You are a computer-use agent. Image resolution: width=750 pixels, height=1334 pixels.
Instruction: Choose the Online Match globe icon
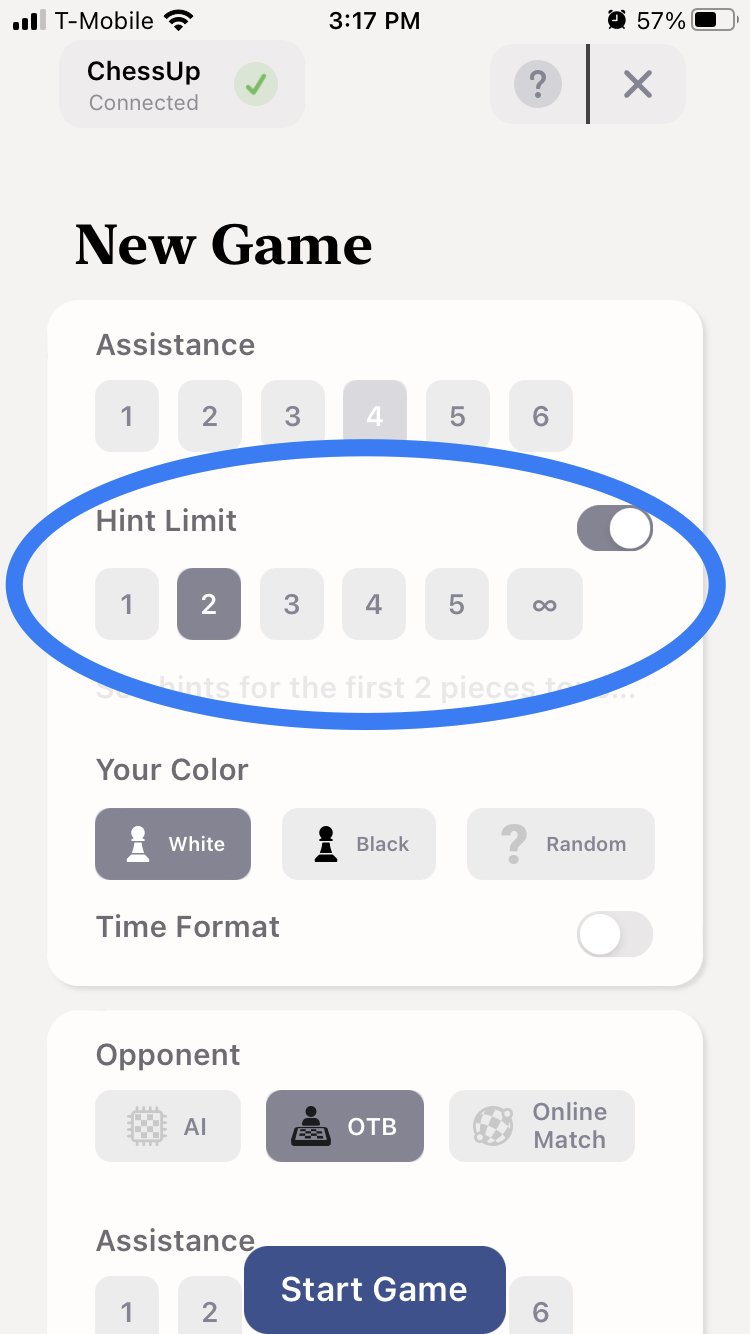[492, 1126]
